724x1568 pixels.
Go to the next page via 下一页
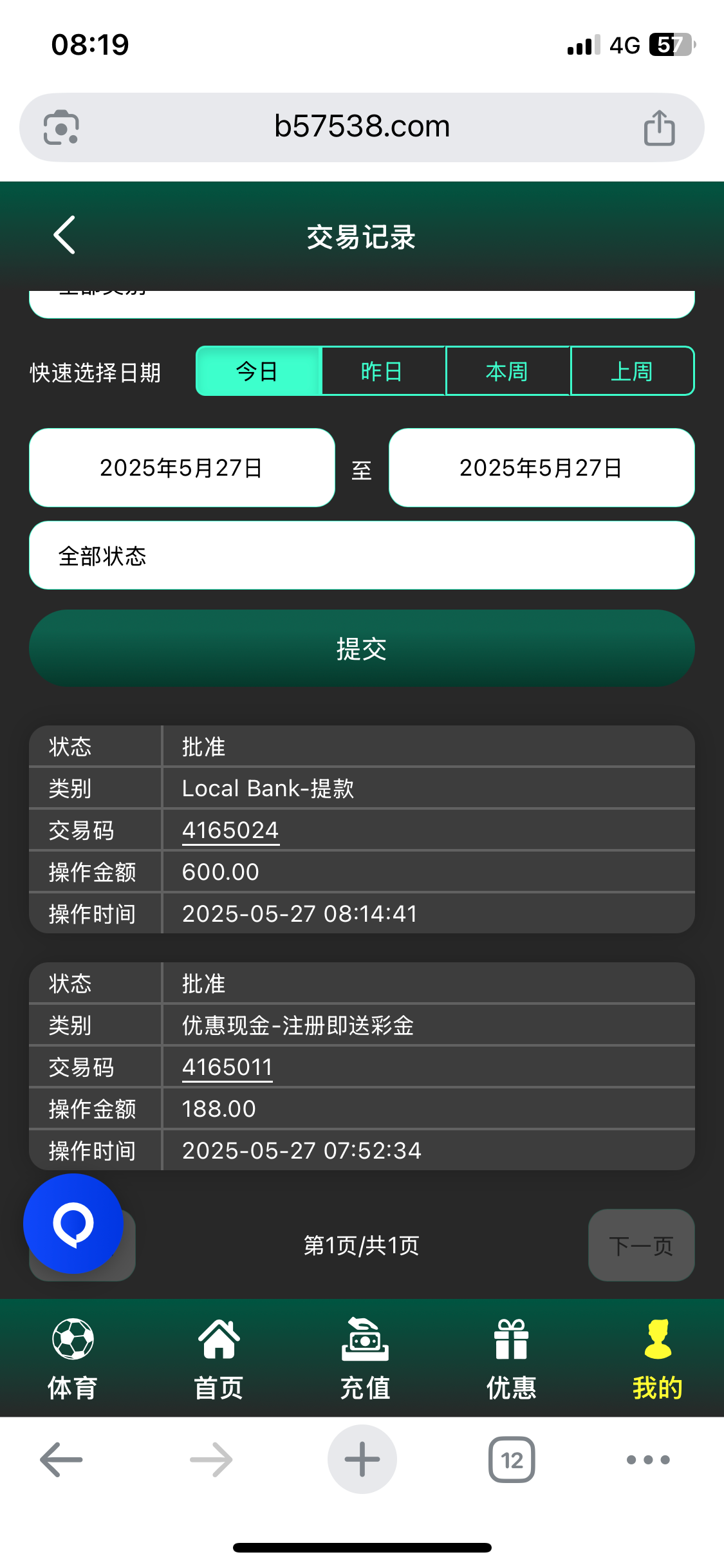pyautogui.click(x=641, y=1246)
